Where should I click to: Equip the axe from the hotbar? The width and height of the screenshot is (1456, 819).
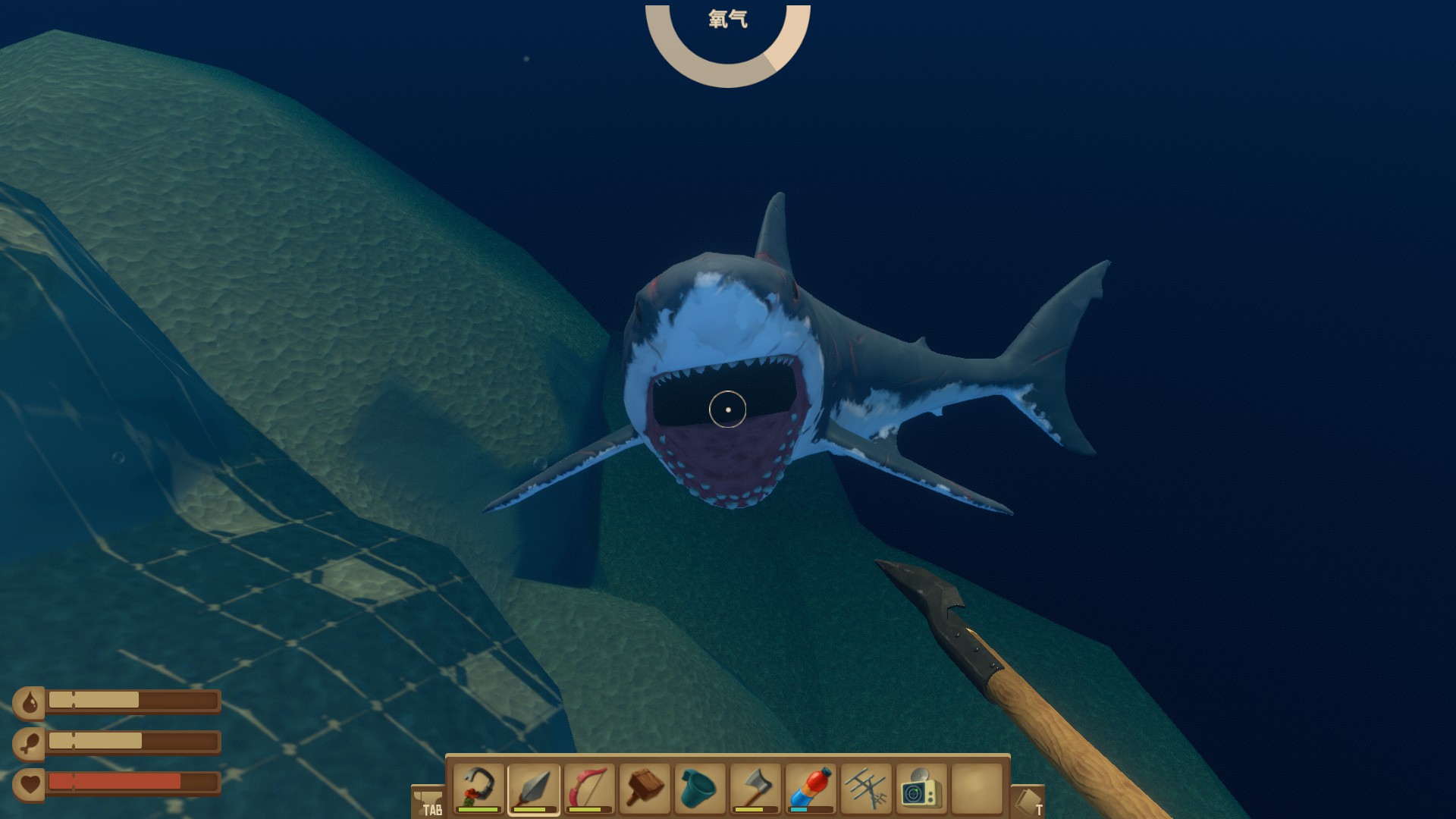click(755, 789)
